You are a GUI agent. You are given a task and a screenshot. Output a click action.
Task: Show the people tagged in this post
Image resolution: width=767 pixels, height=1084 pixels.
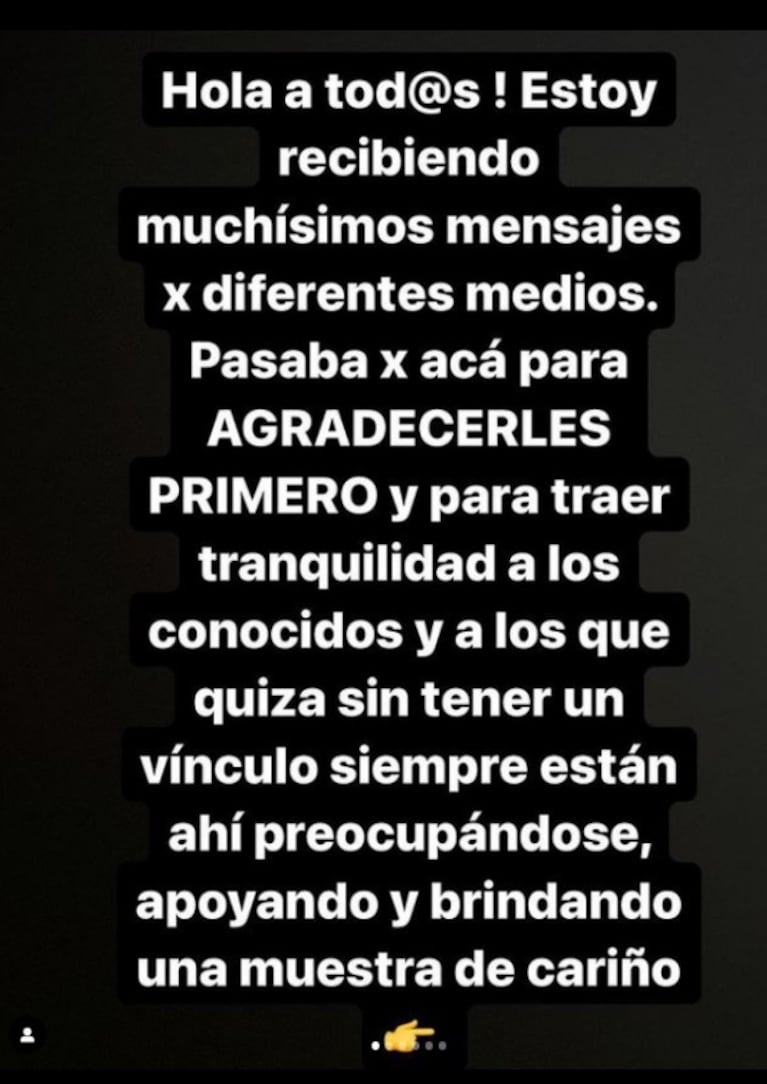(27, 1036)
